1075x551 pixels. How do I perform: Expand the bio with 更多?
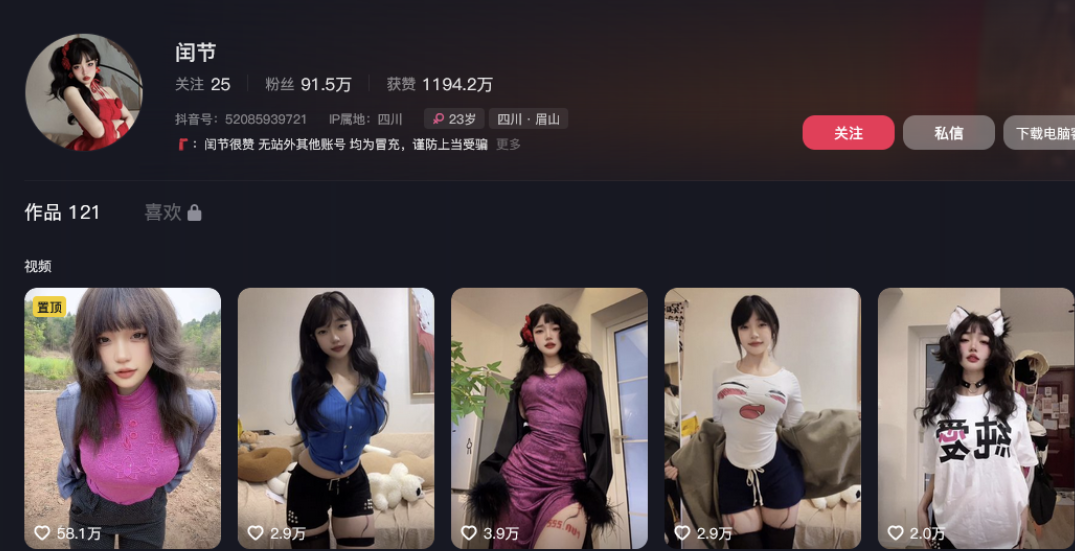point(508,144)
